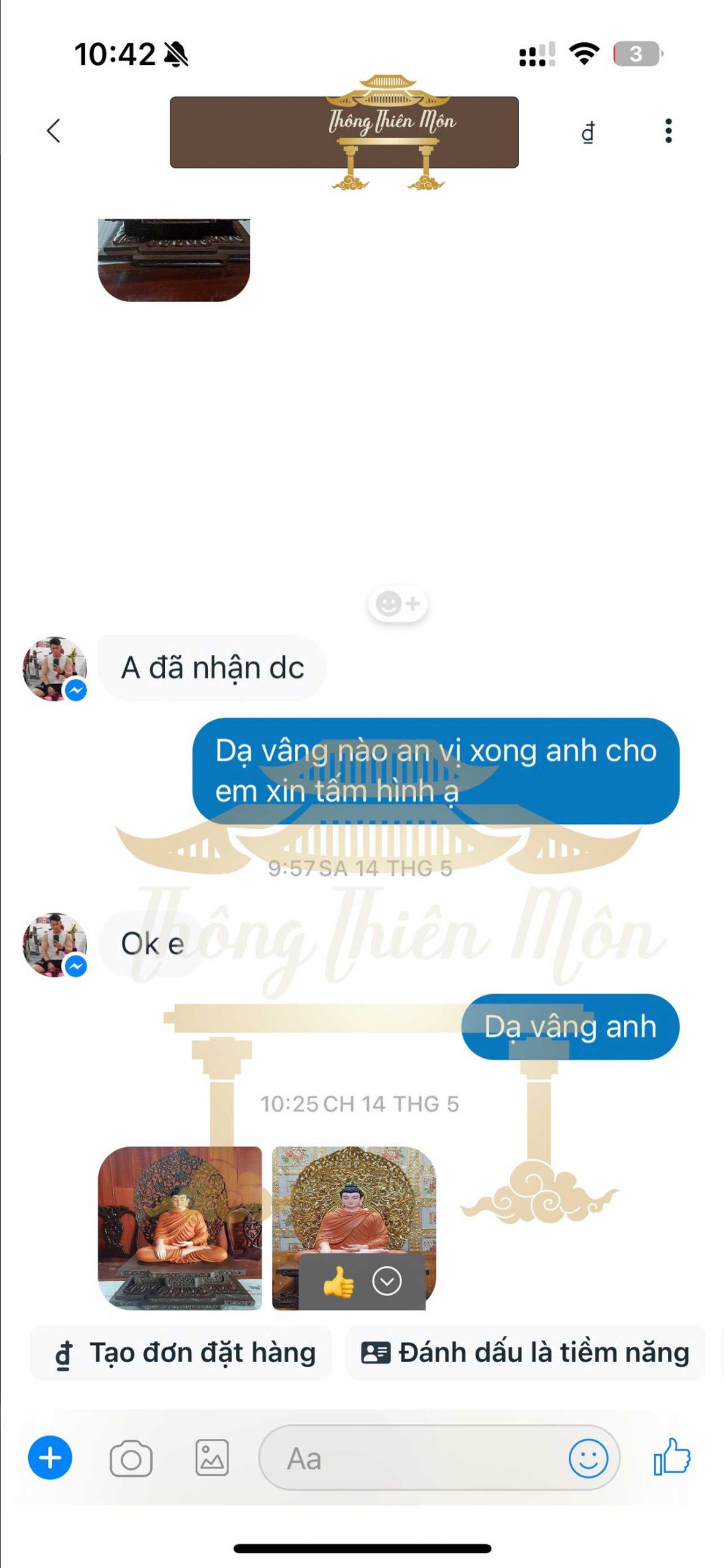
Task: Open the blue plus attachments menu
Action: [x=50, y=1458]
